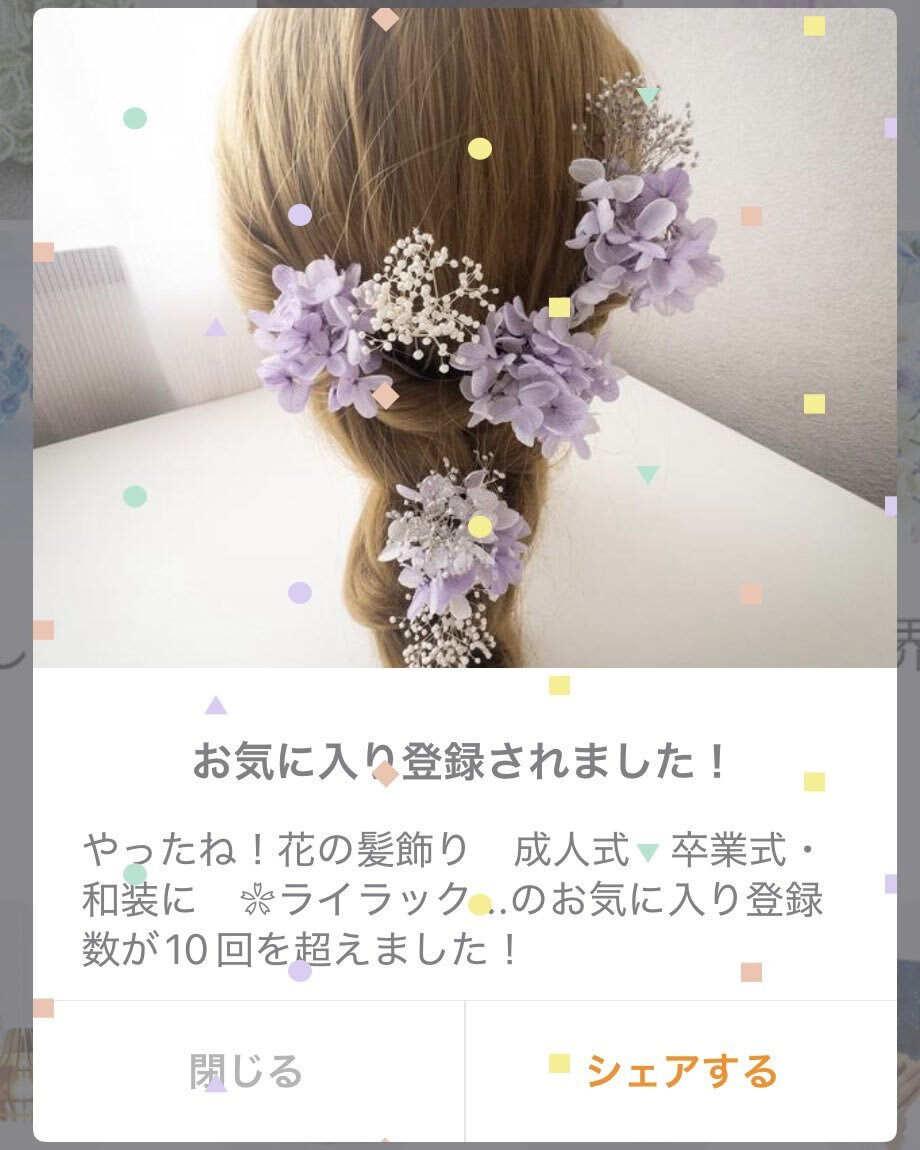920x1150 pixels.
Task: Tap シェアする to share the achievement
Action: coord(681,1071)
